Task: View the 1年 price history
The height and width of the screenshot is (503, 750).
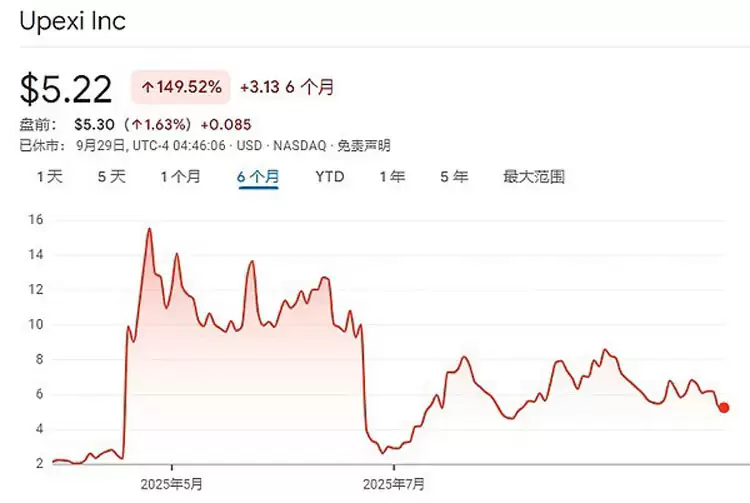Action: pos(392,177)
